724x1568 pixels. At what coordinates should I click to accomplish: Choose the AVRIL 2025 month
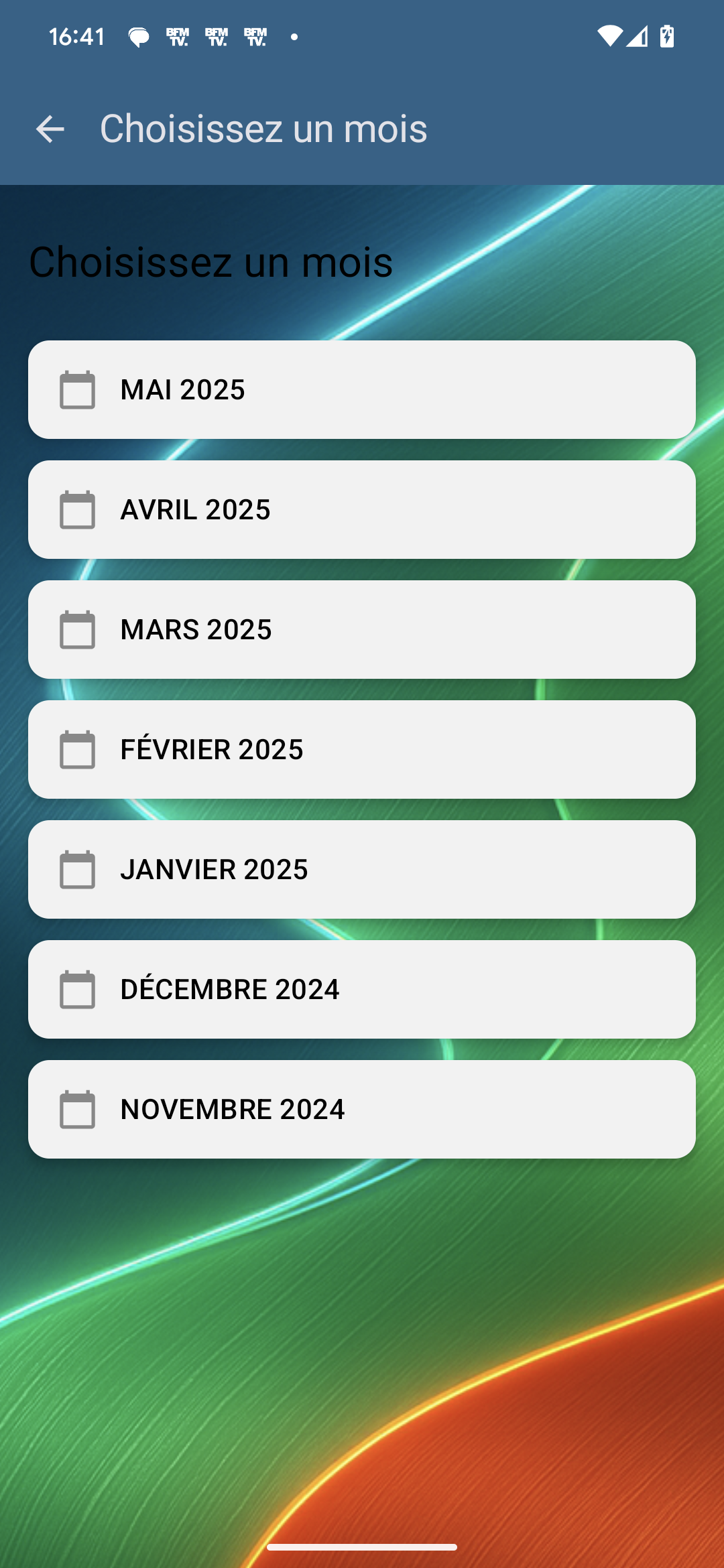(x=361, y=510)
